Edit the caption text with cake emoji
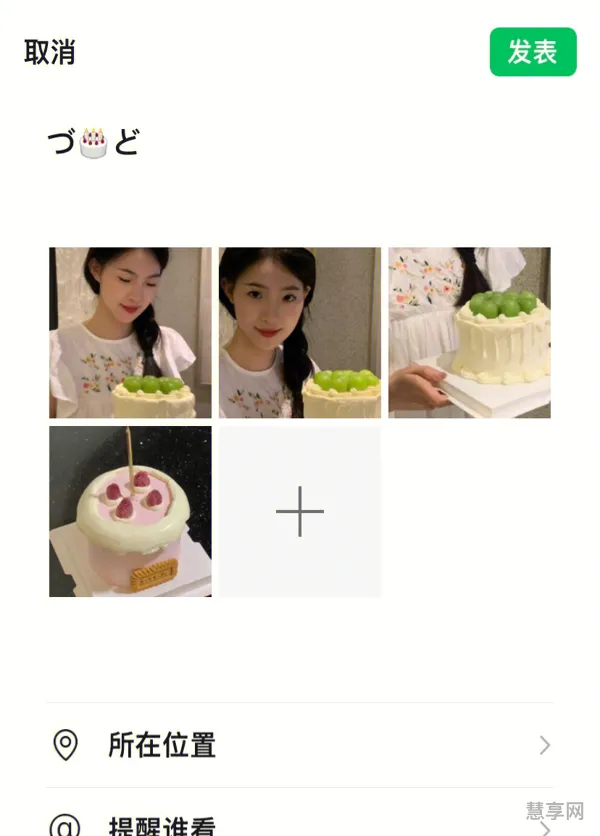Viewport: 600px width, 836px height. tap(93, 143)
